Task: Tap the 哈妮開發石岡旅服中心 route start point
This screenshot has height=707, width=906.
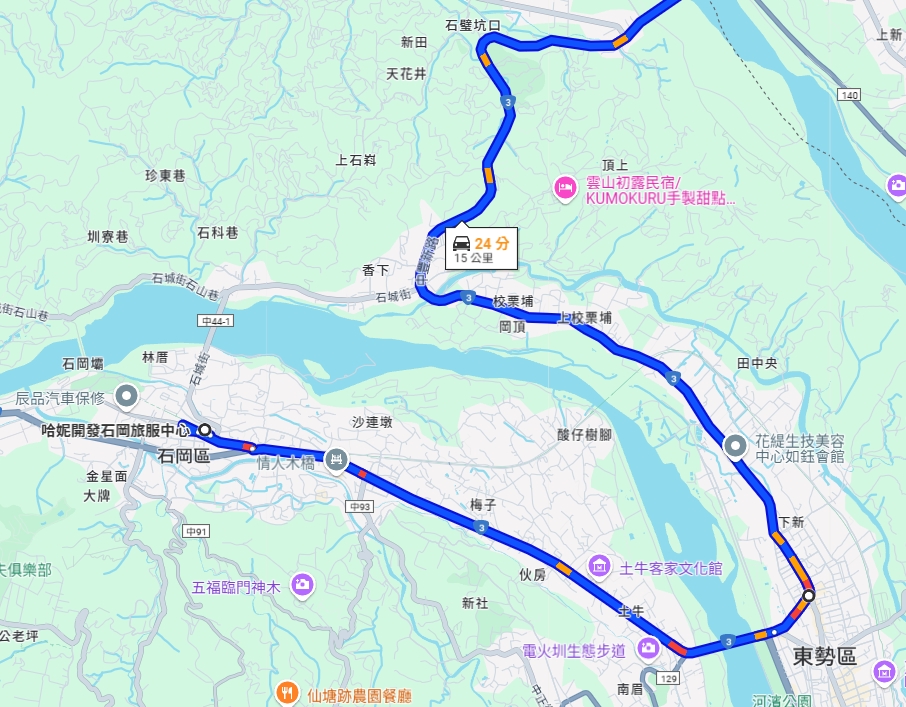Action: [205, 430]
